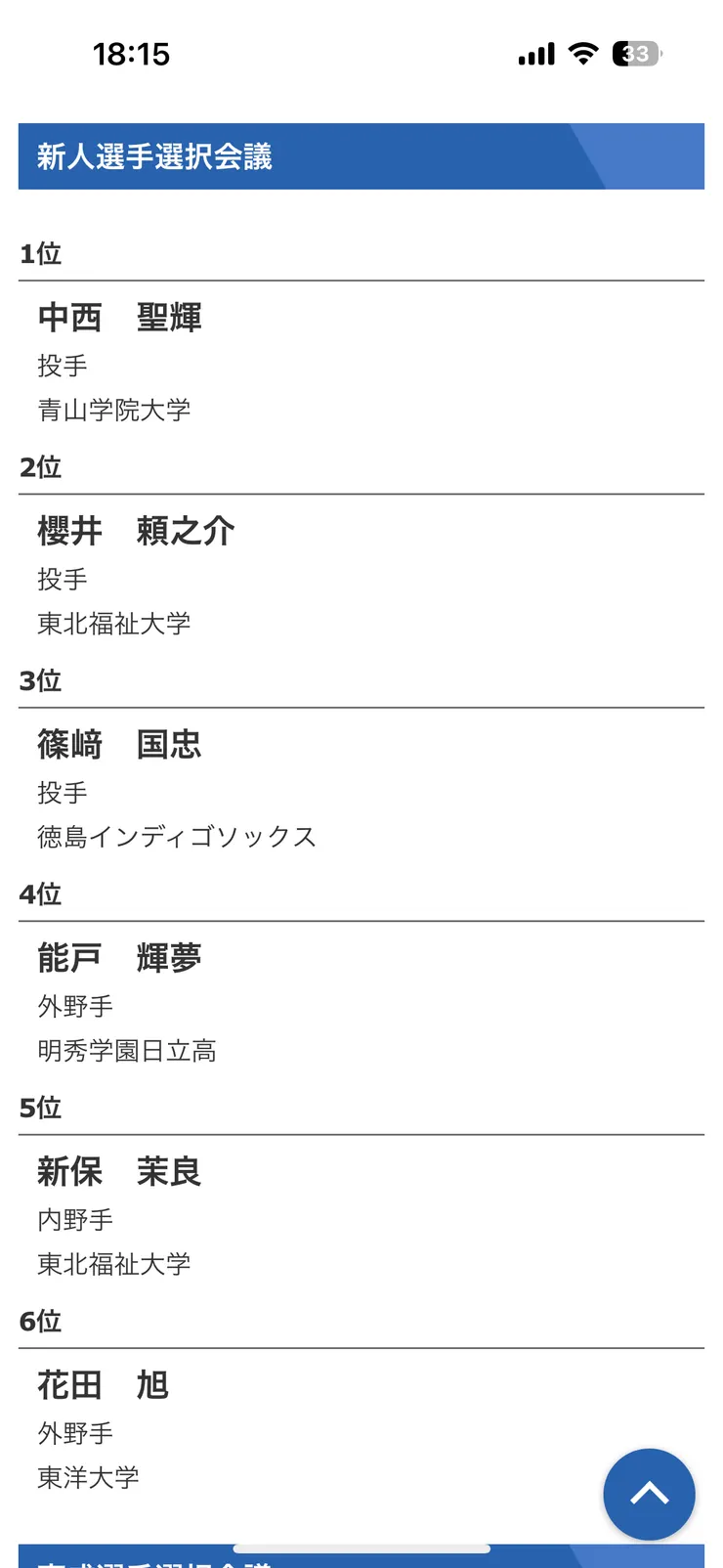Tap the 3位 rank label
The width and height of the screenshot is (723, 1568).
39,680
